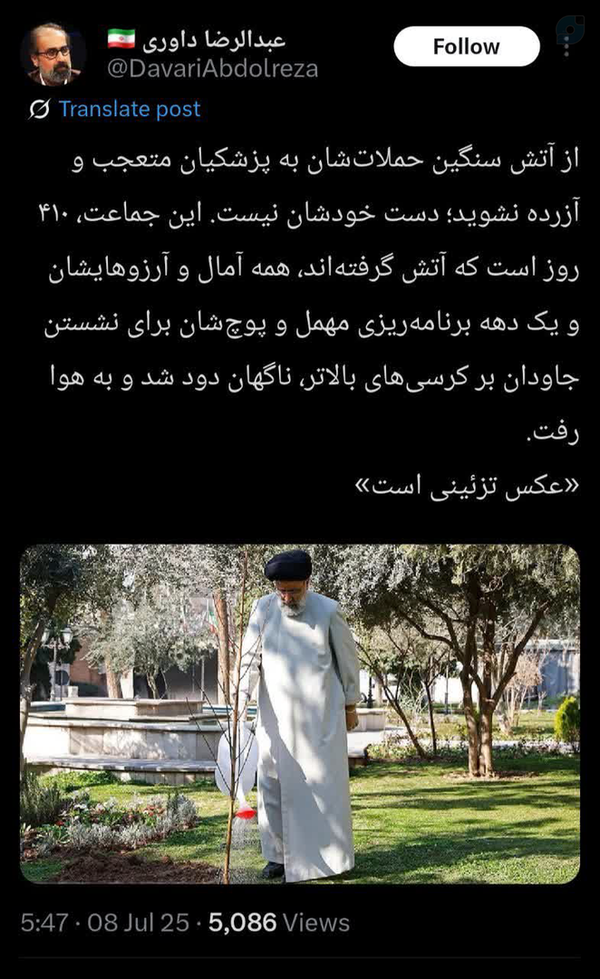This screenshot has width=600, height=979.
Task: Open the author's profile picture
Action: 53,55
